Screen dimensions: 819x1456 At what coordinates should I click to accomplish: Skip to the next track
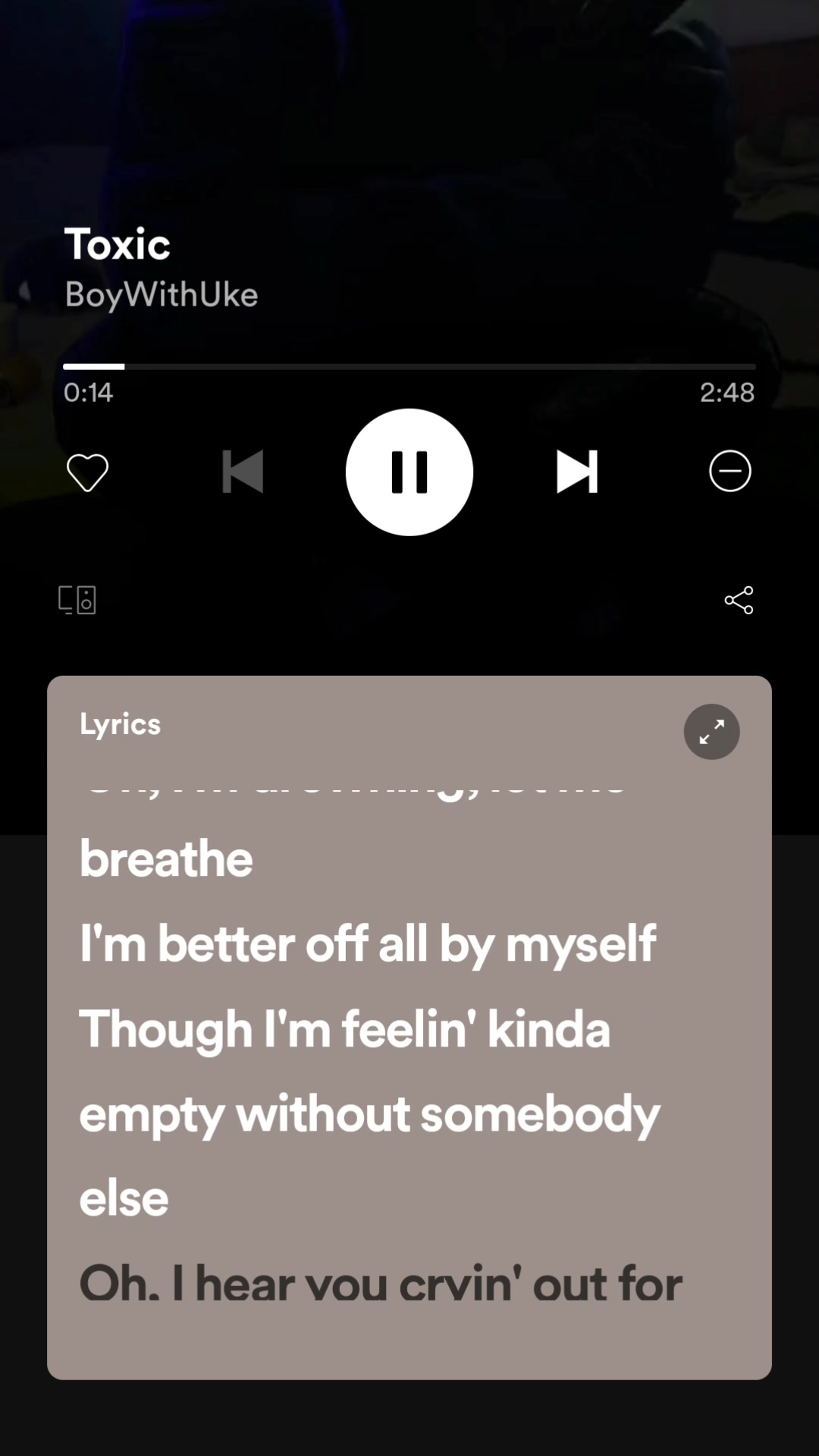(577, 472)
